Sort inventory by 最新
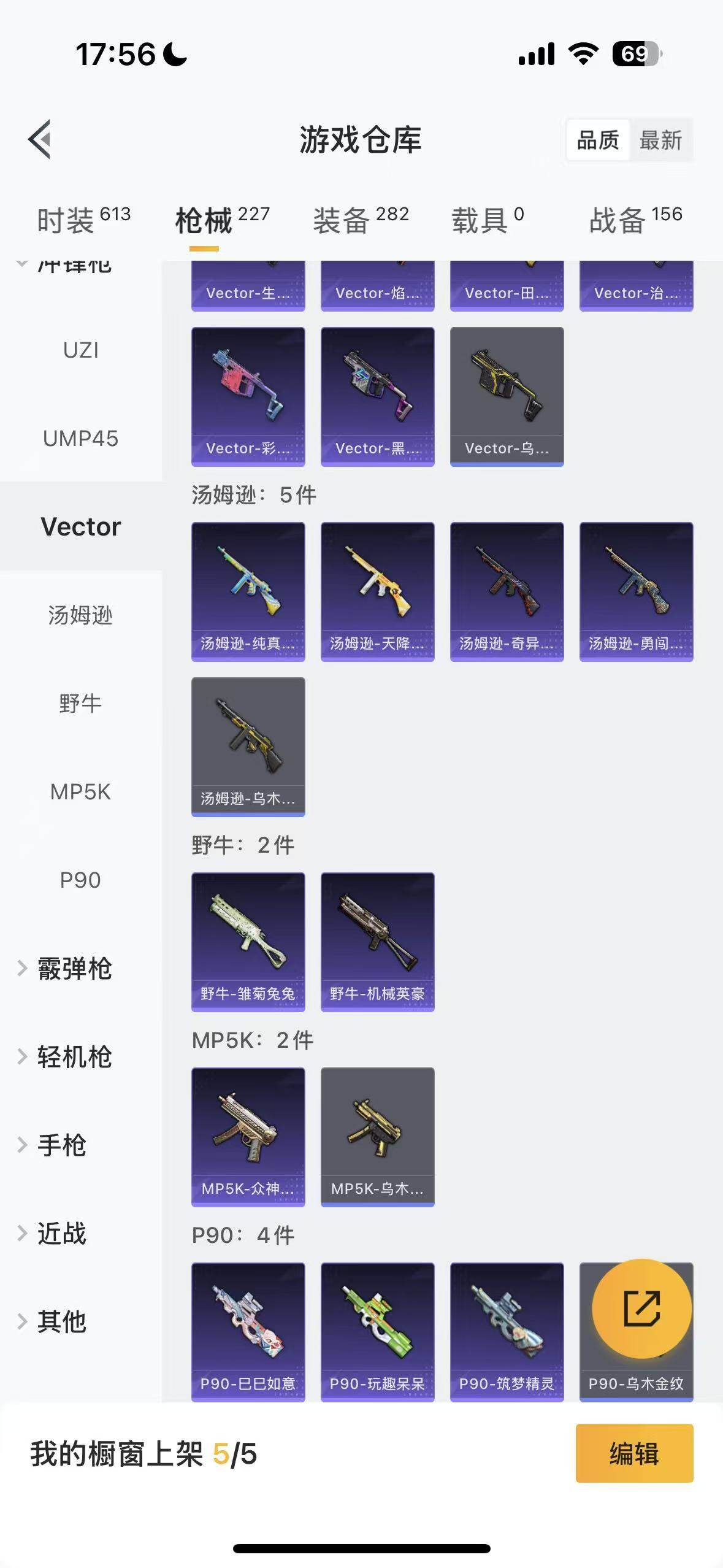 coord(660,140)
